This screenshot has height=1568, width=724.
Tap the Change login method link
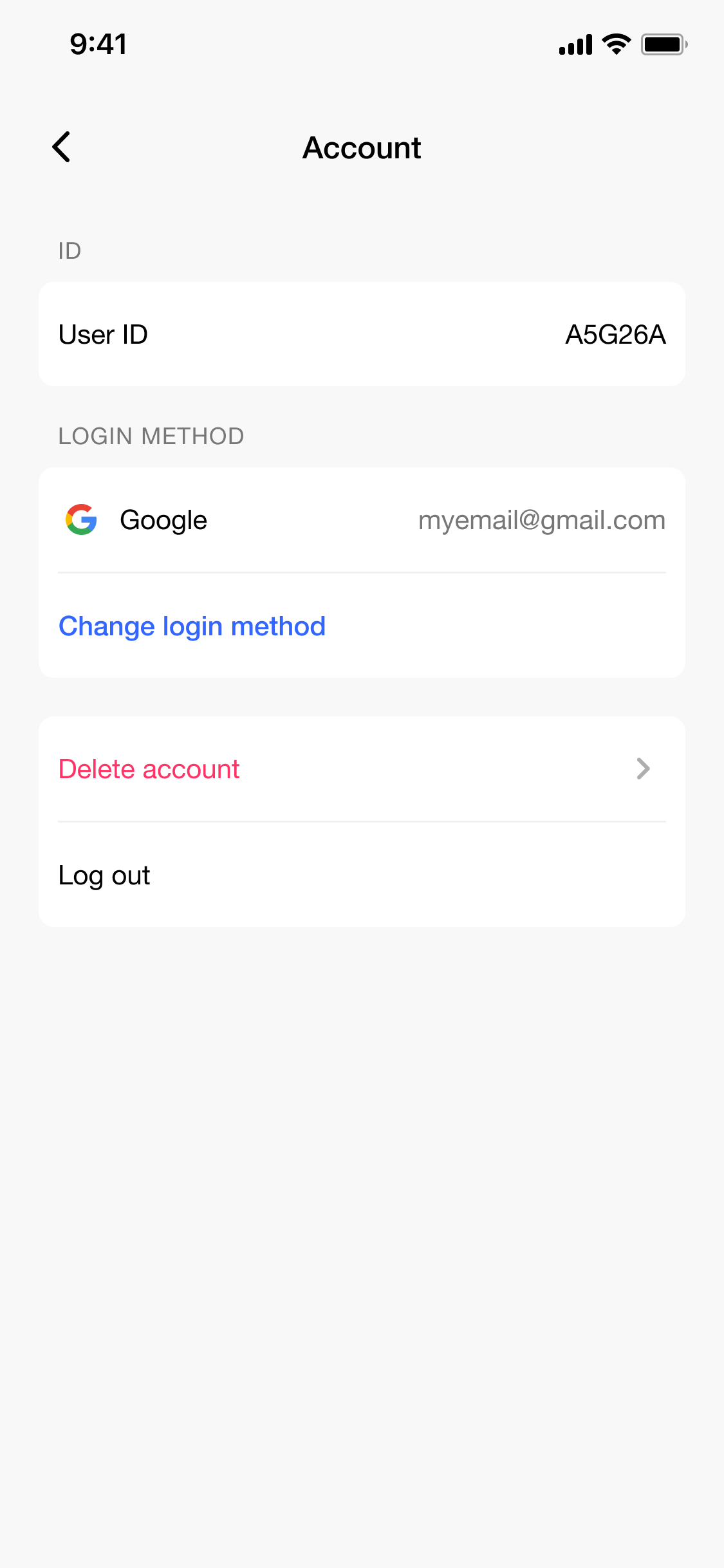pos(192,626)
